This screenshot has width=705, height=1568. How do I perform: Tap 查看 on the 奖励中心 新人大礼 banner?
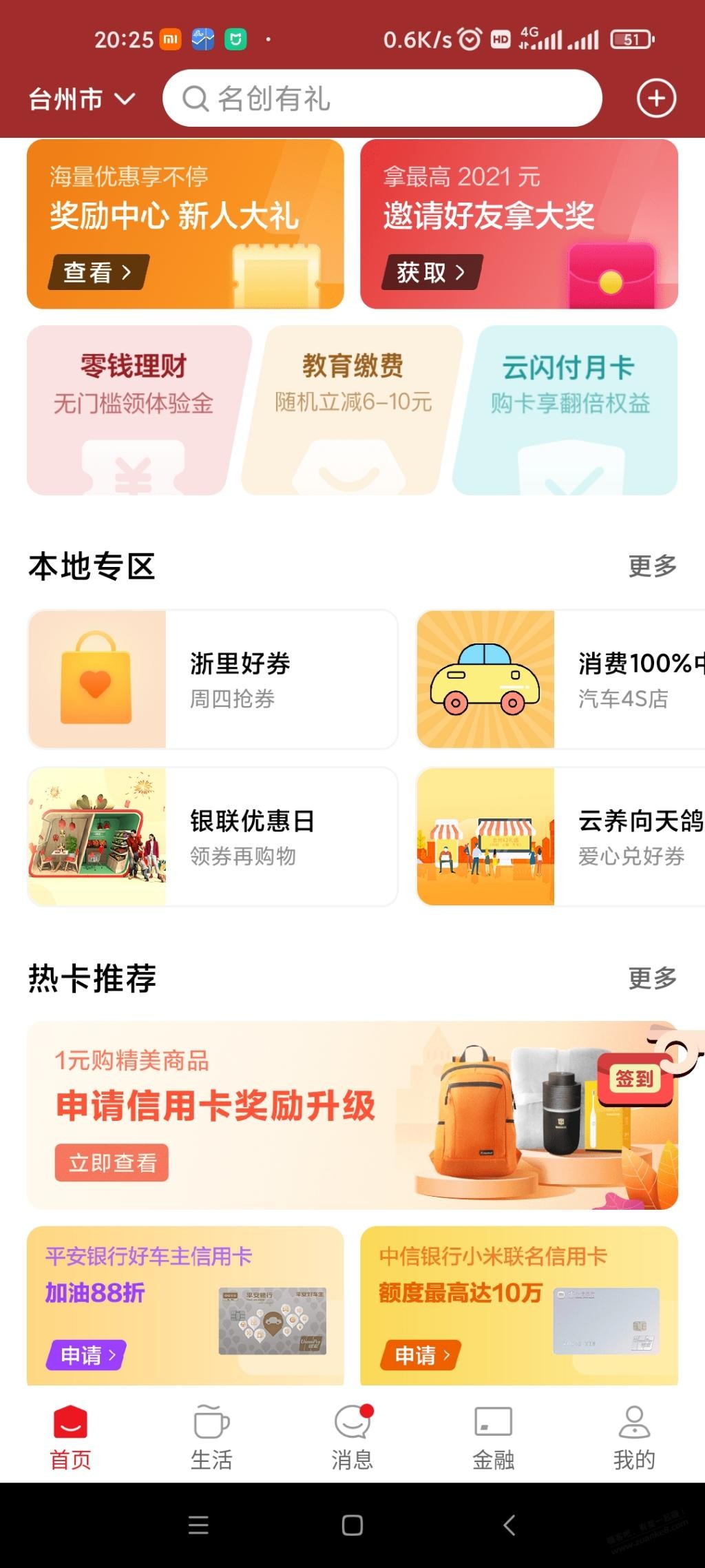pyautogui.click(x=98, y=272)
